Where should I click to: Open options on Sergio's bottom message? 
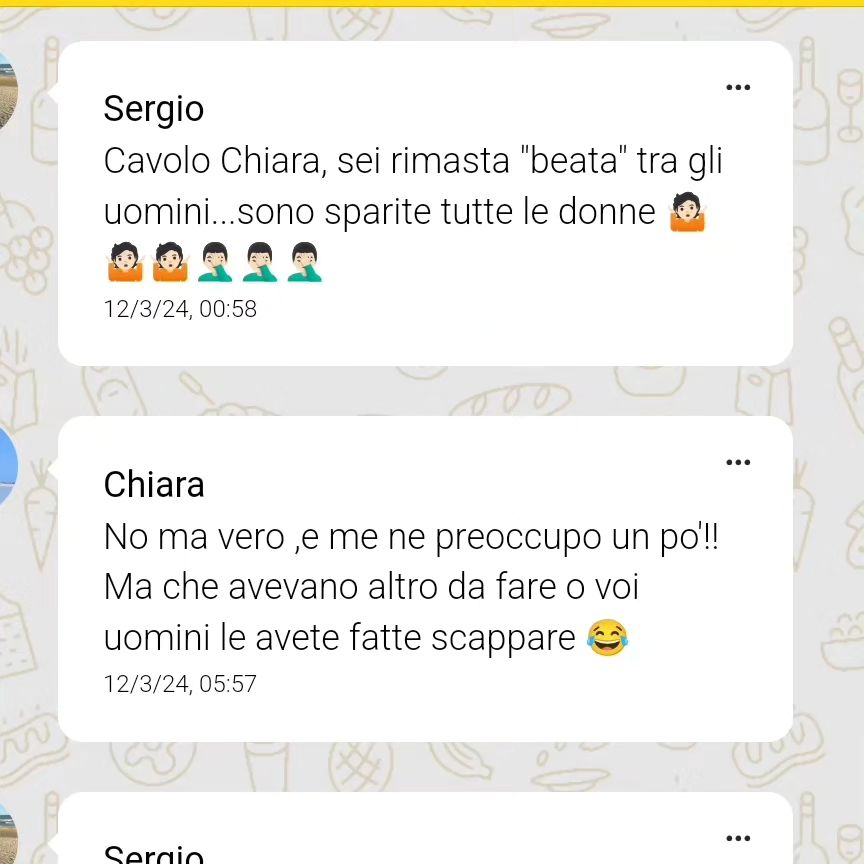tap(738, 838)
